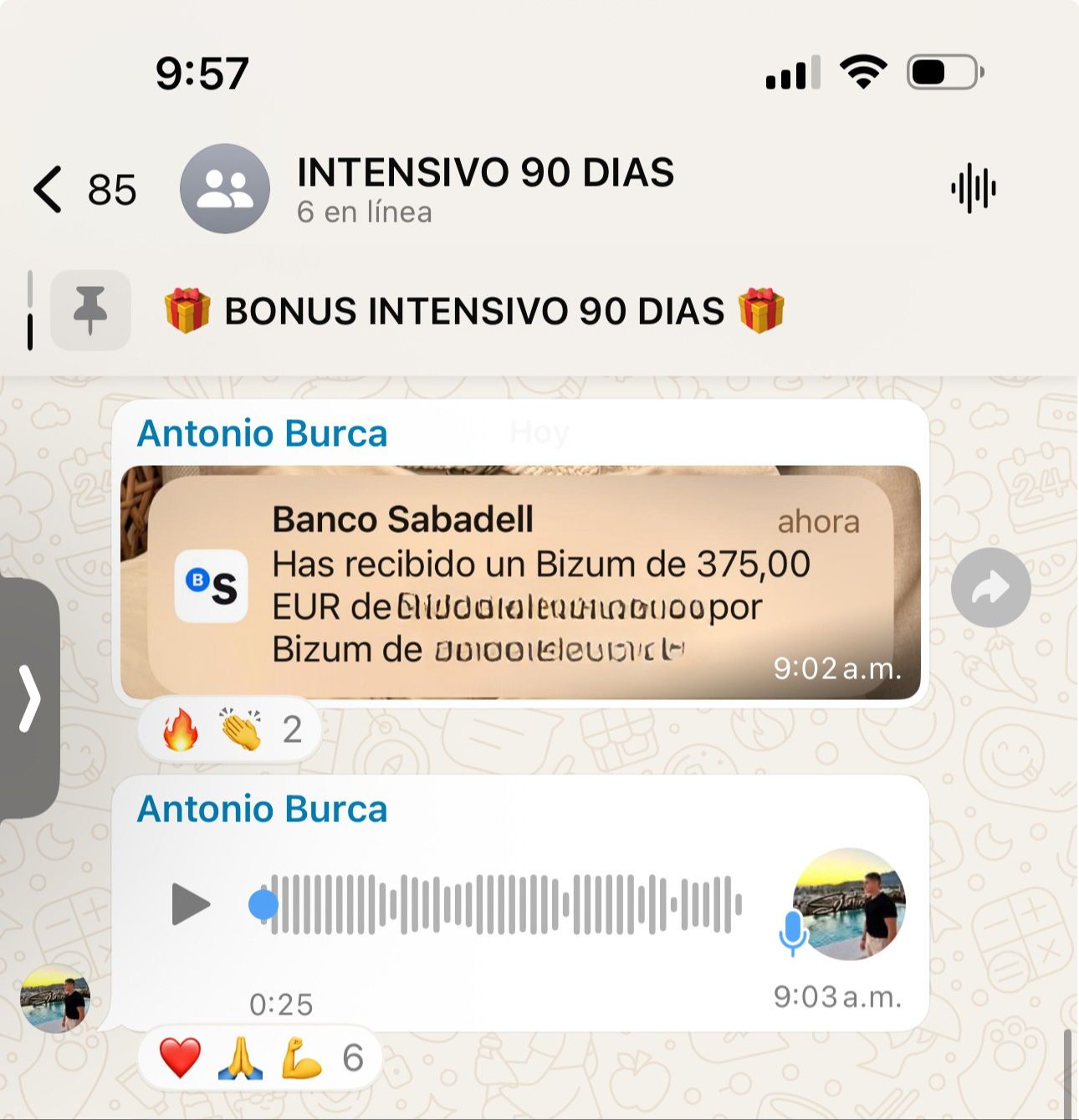Start a group voice chat

[973, 189]
